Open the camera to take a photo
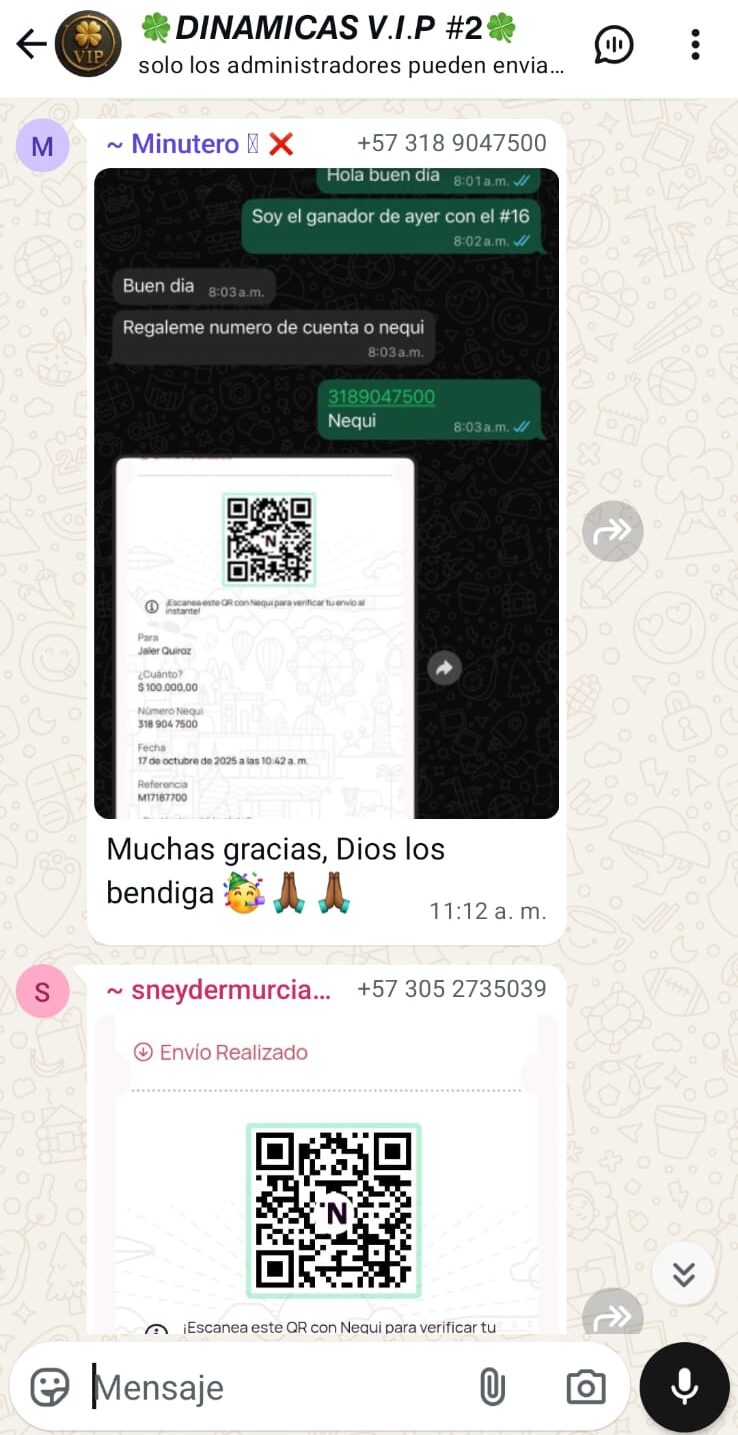This screenshot has width=738, height=1435. [586, 1387]
